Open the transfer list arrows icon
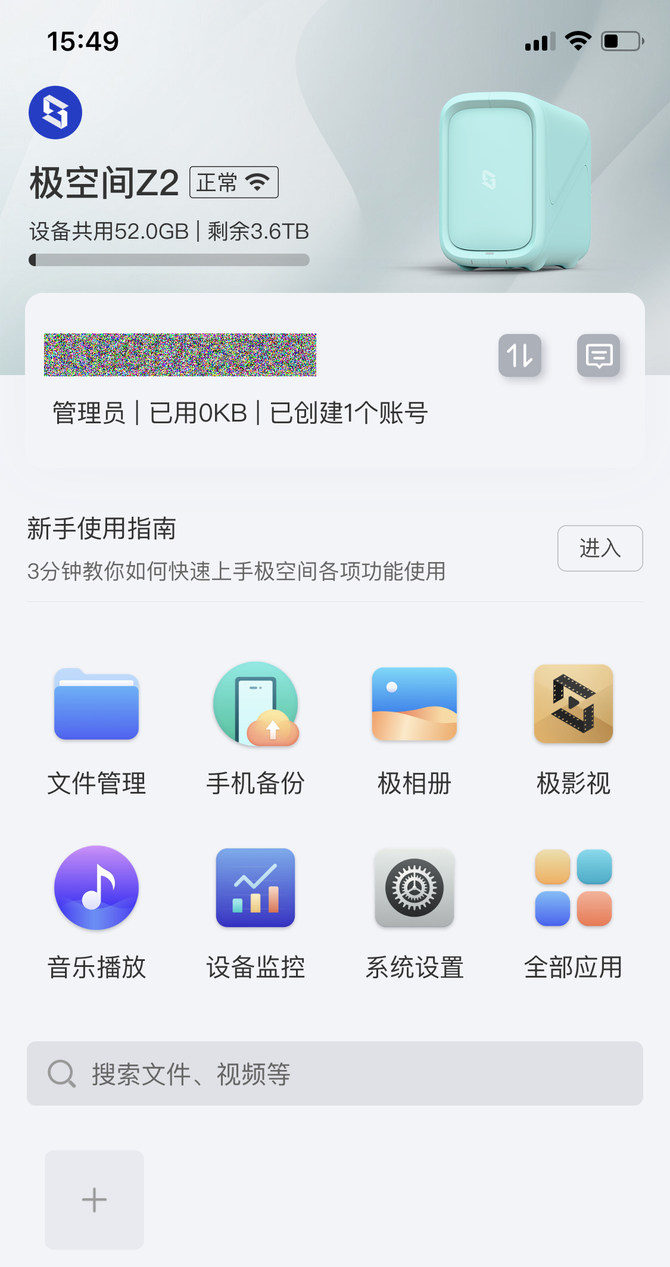This screenshot has width=670, height=1267. pos(520,355)
